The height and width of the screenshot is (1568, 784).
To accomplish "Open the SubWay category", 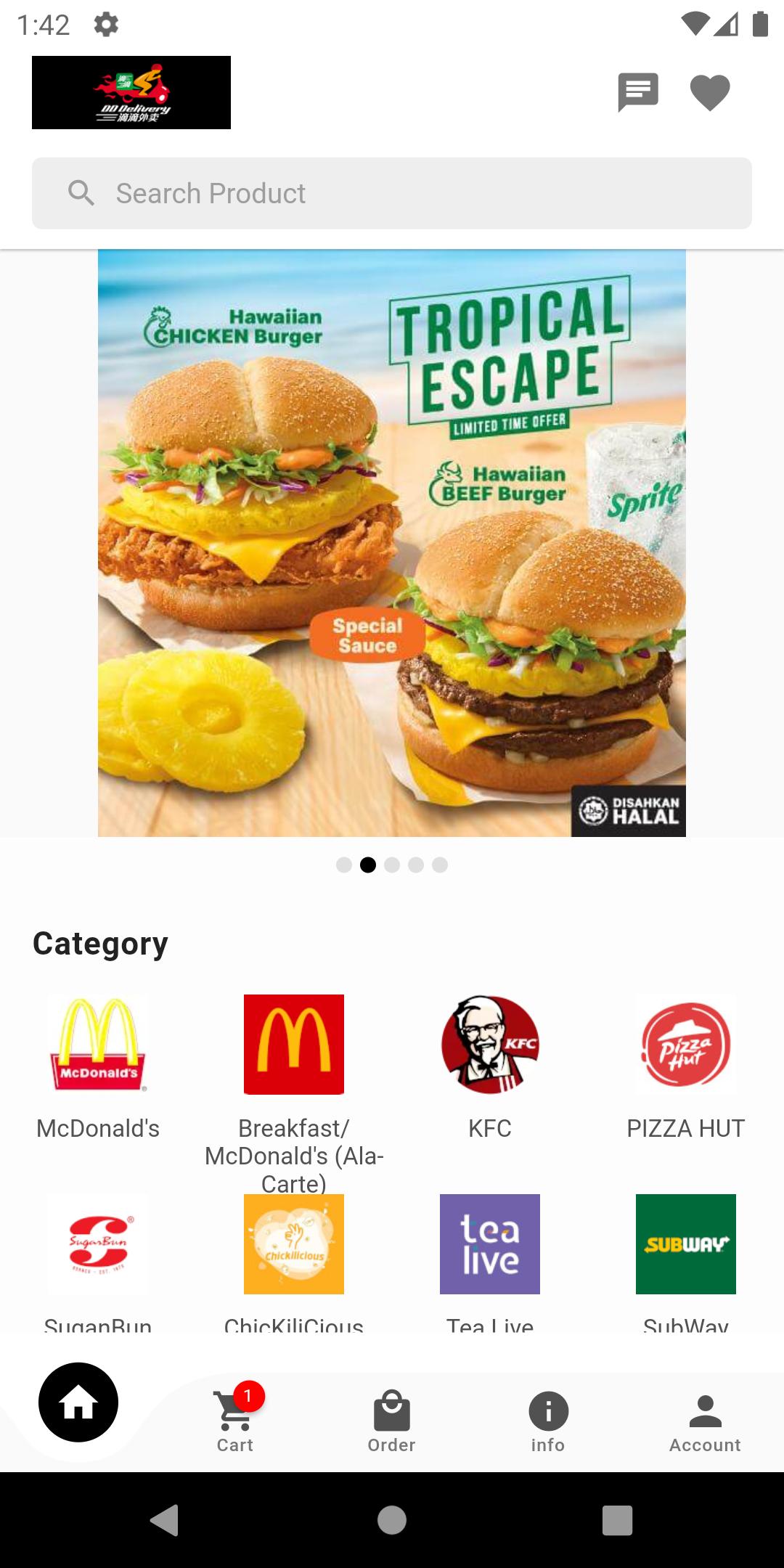I will 686,1244.
